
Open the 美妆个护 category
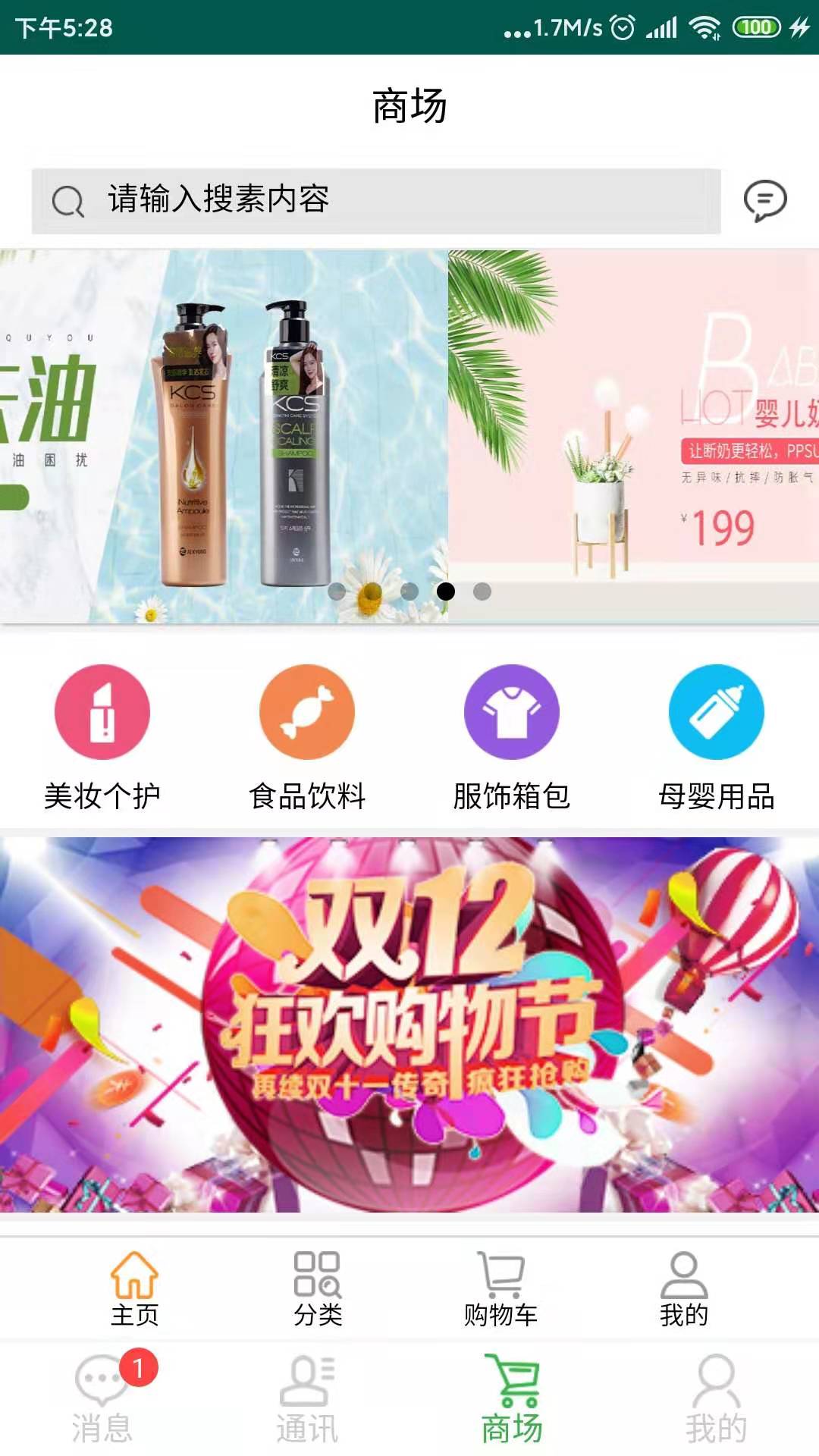102,737
